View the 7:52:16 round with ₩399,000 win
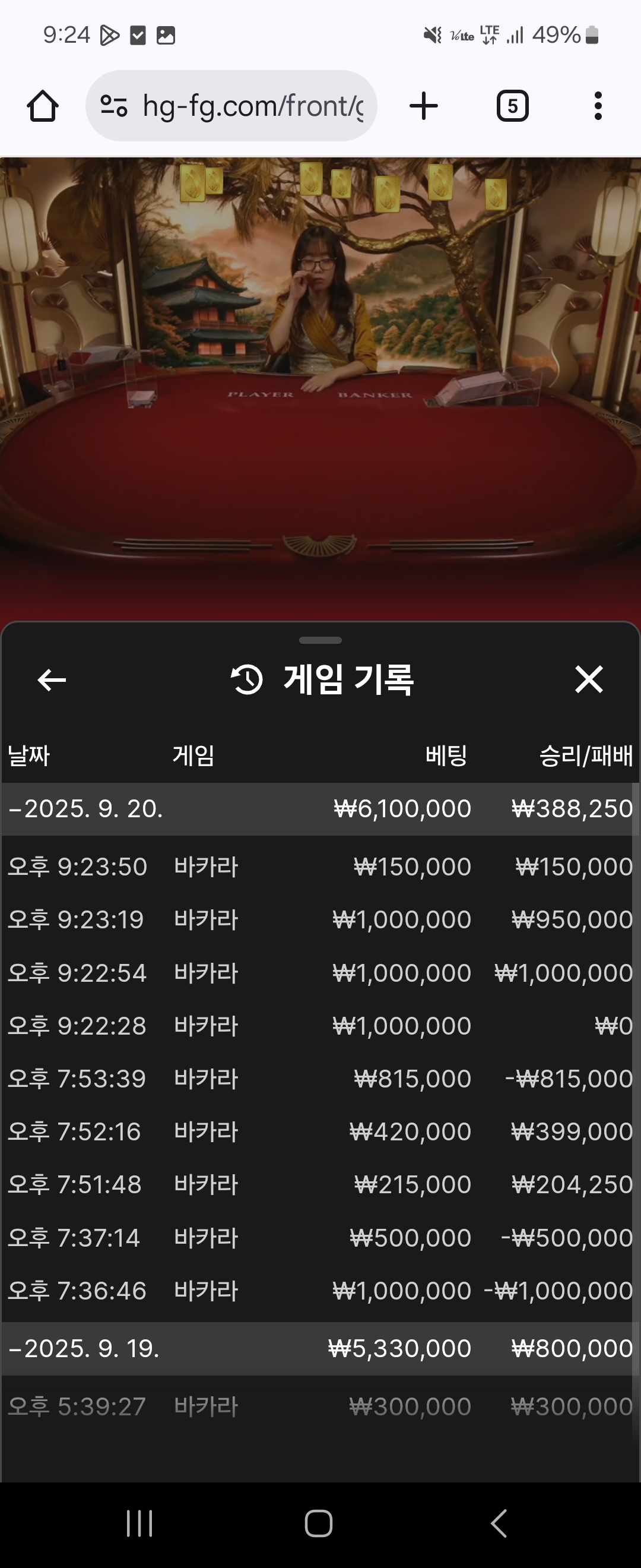This screenshot has width=641, height=1568. [x=320, y=1131]
